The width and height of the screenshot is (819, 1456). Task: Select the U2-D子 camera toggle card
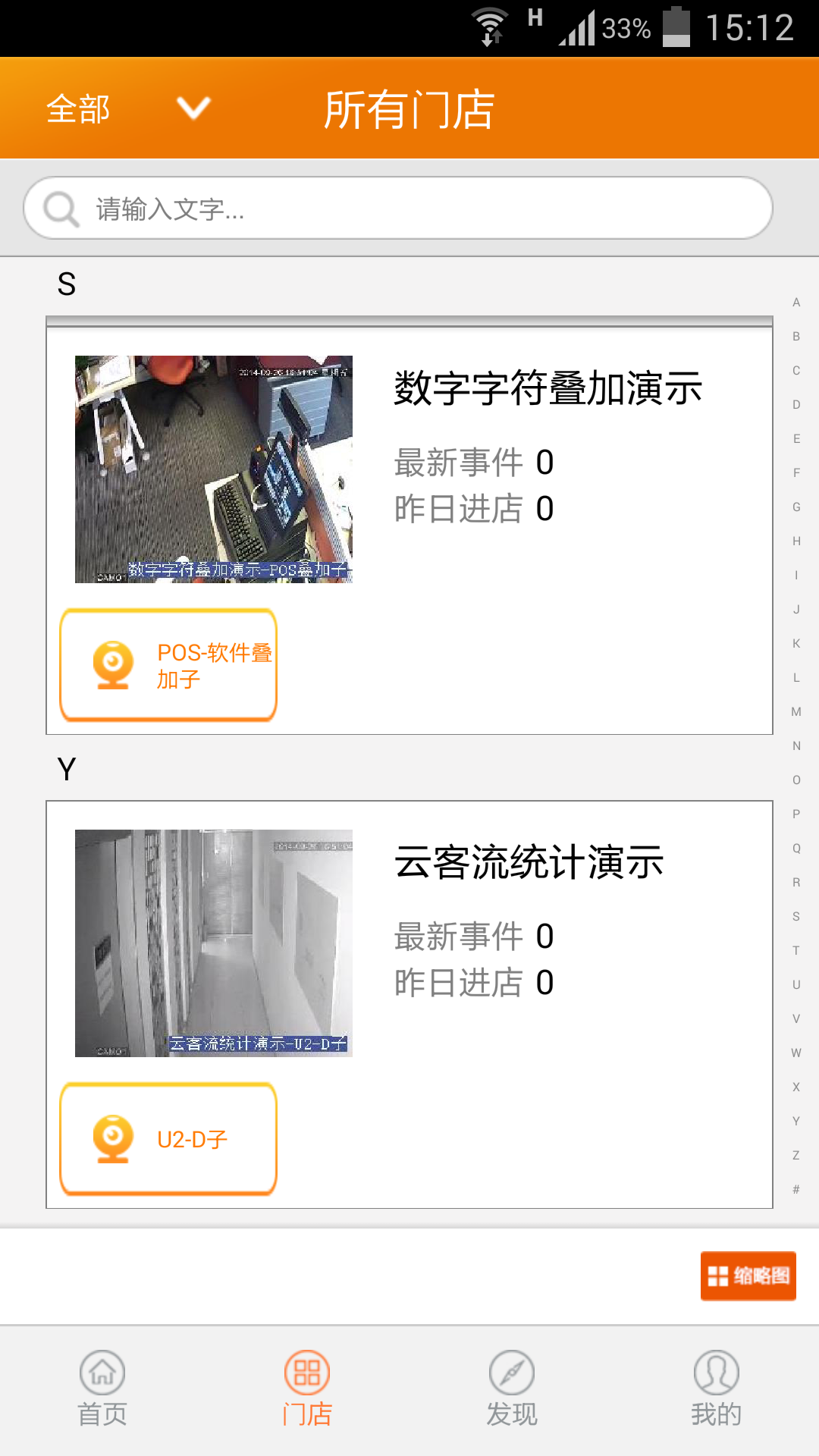[x=168, y=1137]
